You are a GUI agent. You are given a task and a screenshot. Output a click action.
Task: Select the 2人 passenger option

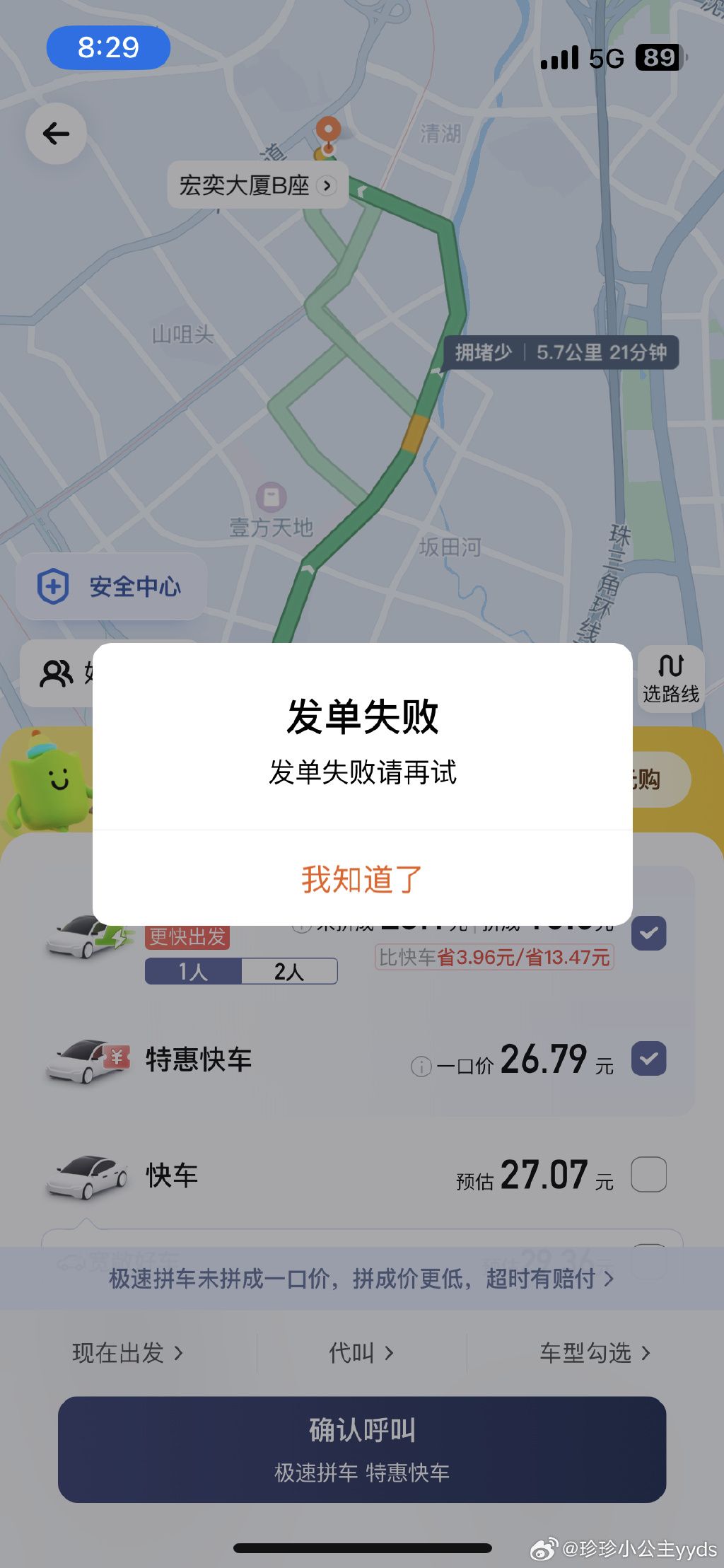coord(289,972)
